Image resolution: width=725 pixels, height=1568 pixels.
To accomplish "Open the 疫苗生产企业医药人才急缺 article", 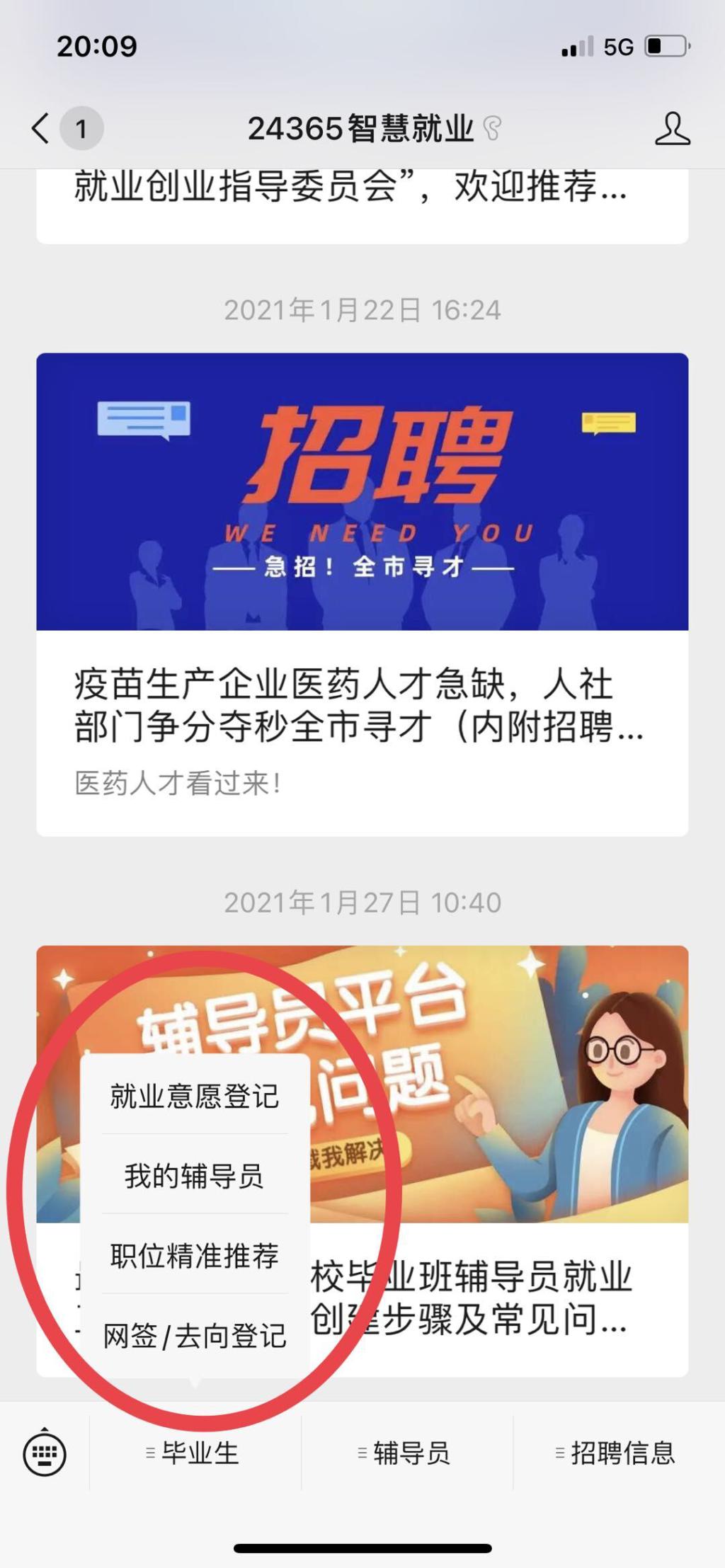I will [x=362, y=706].
